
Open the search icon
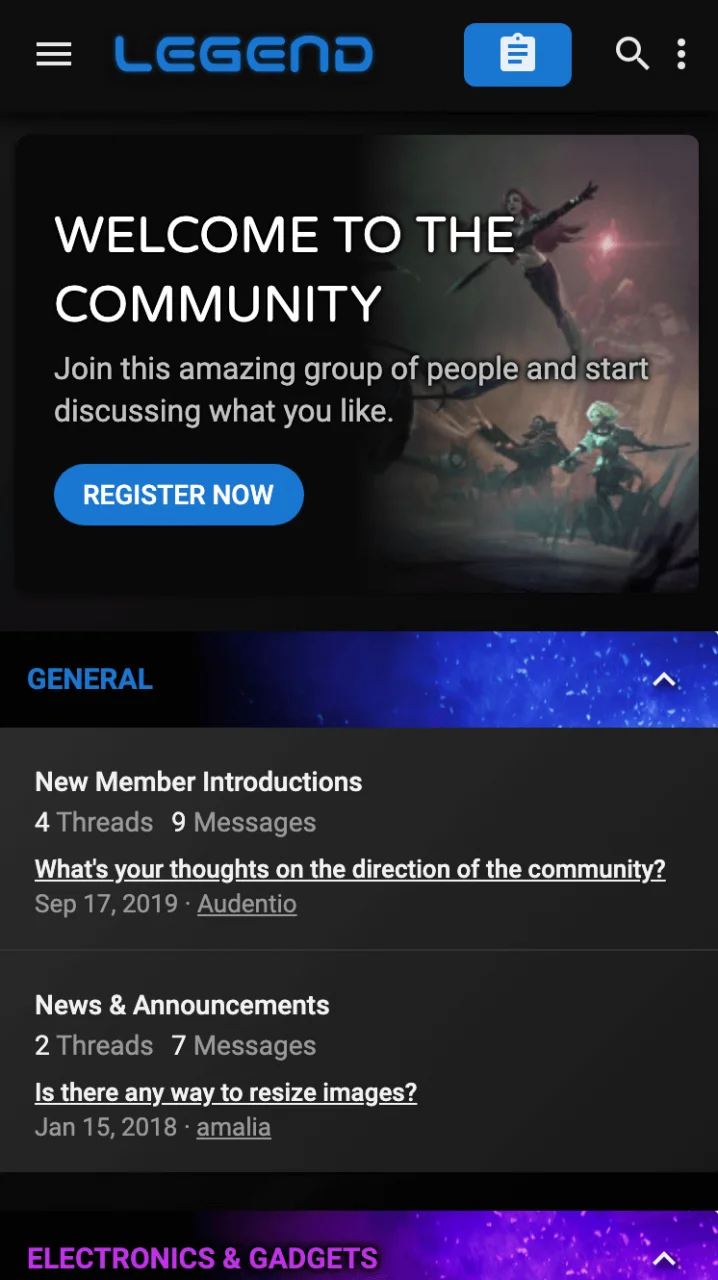coord(631,54)
